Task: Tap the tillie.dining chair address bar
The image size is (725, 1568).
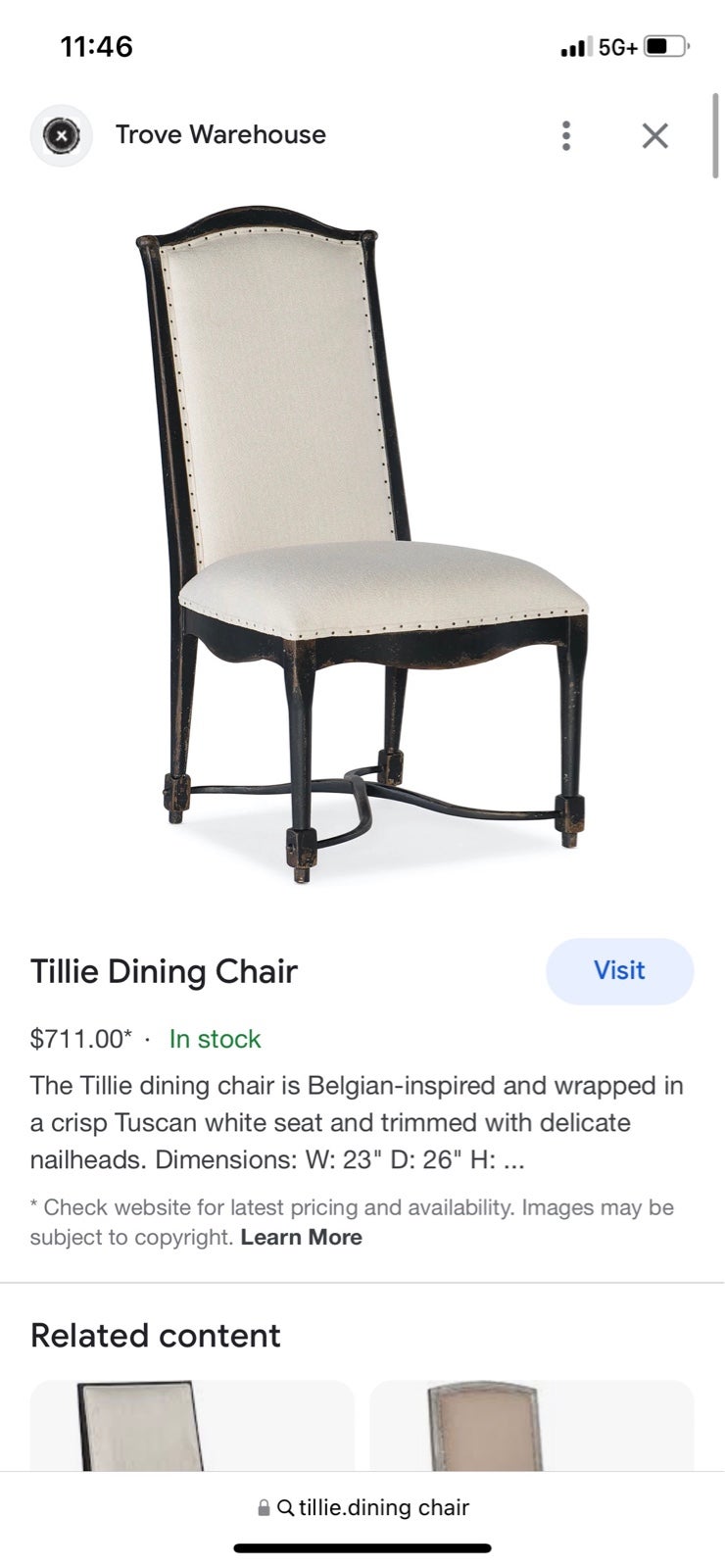Action: pos(362,1507)
